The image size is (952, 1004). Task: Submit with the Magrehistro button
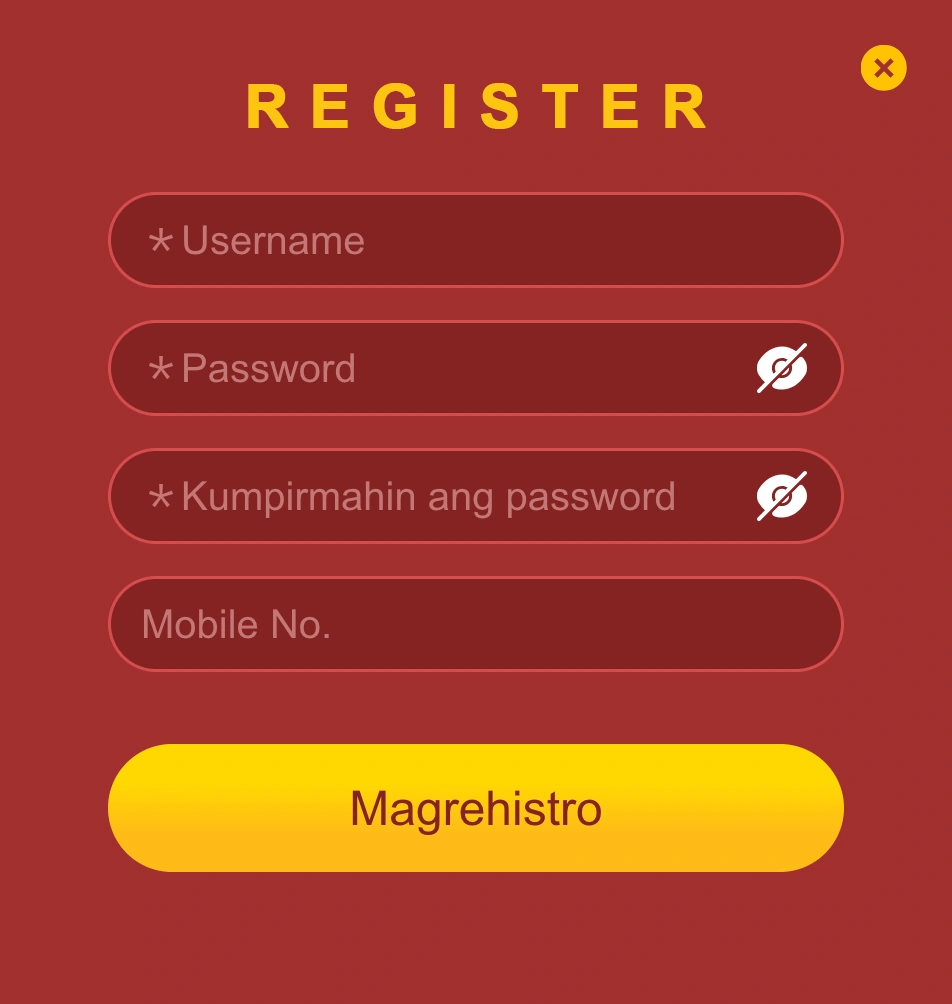[475, 808]
